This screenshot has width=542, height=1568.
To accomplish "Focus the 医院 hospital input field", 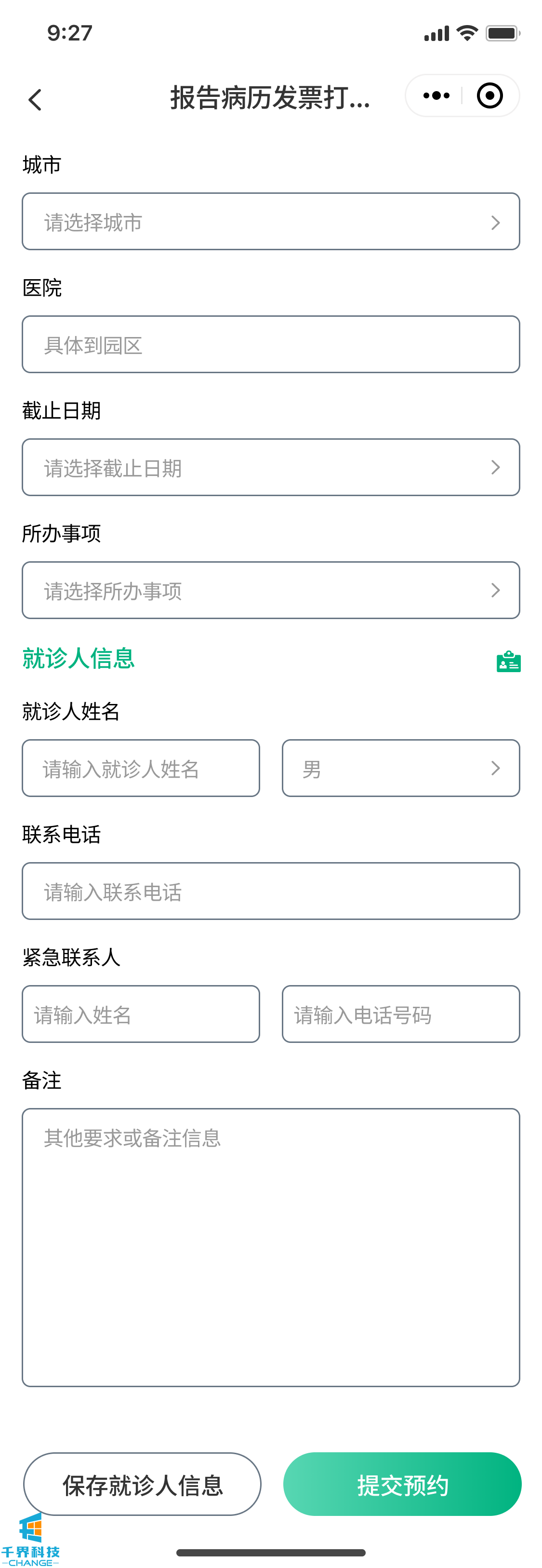I will point(271,345).
